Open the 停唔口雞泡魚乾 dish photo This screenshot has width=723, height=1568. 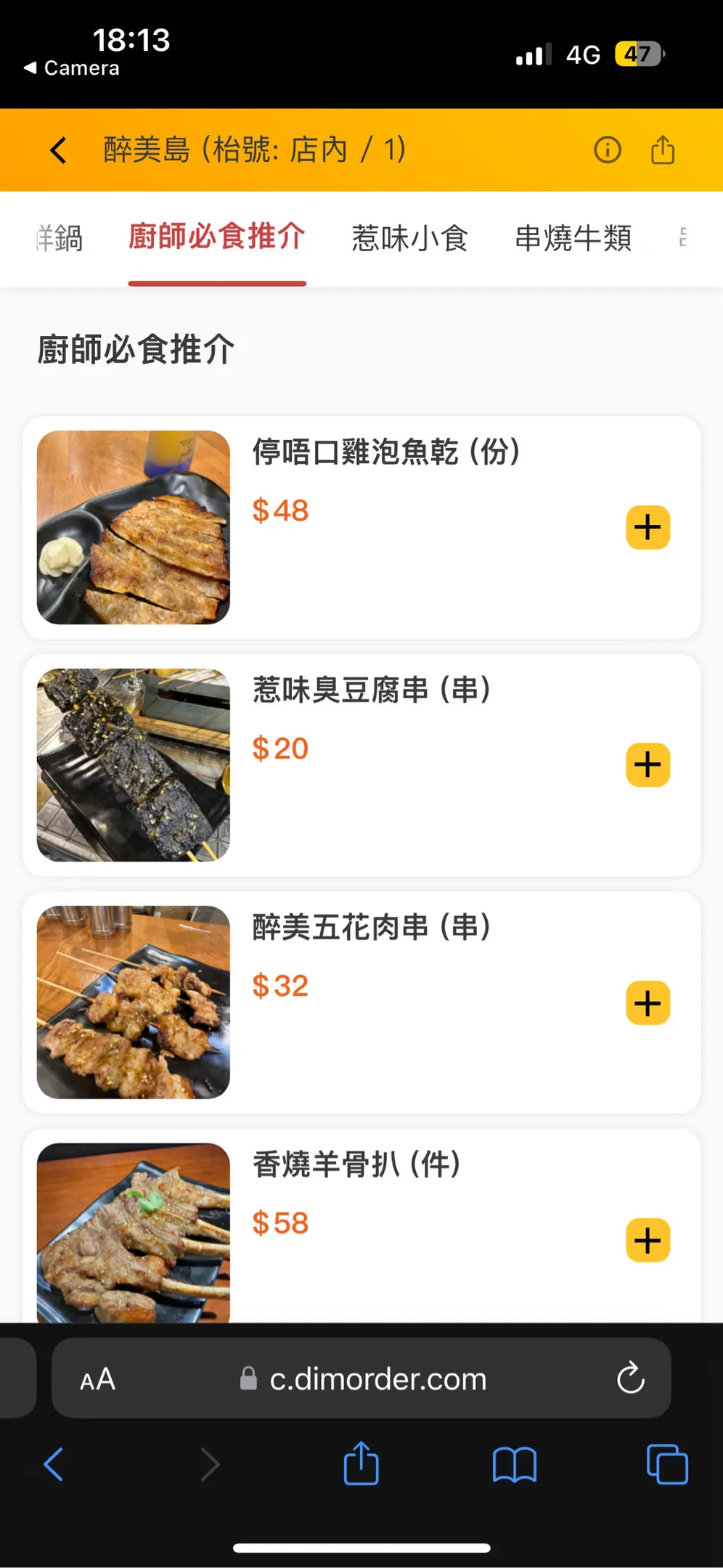pyautogui.click(x=134, y=528)
